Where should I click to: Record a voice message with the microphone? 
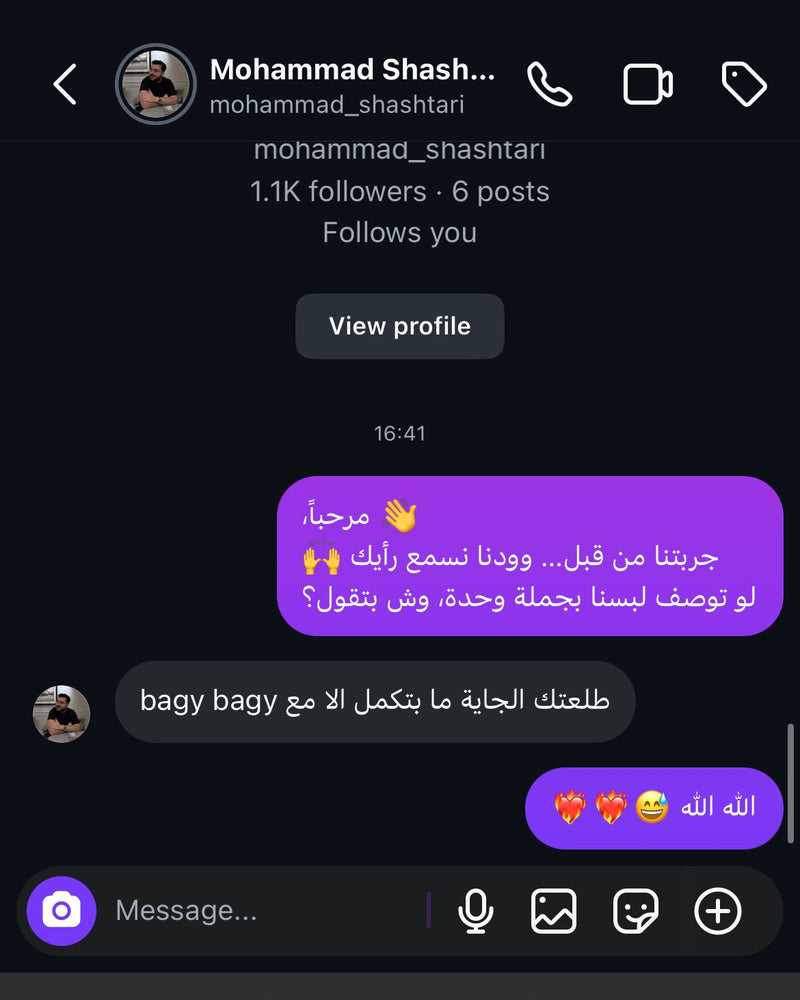475,911
